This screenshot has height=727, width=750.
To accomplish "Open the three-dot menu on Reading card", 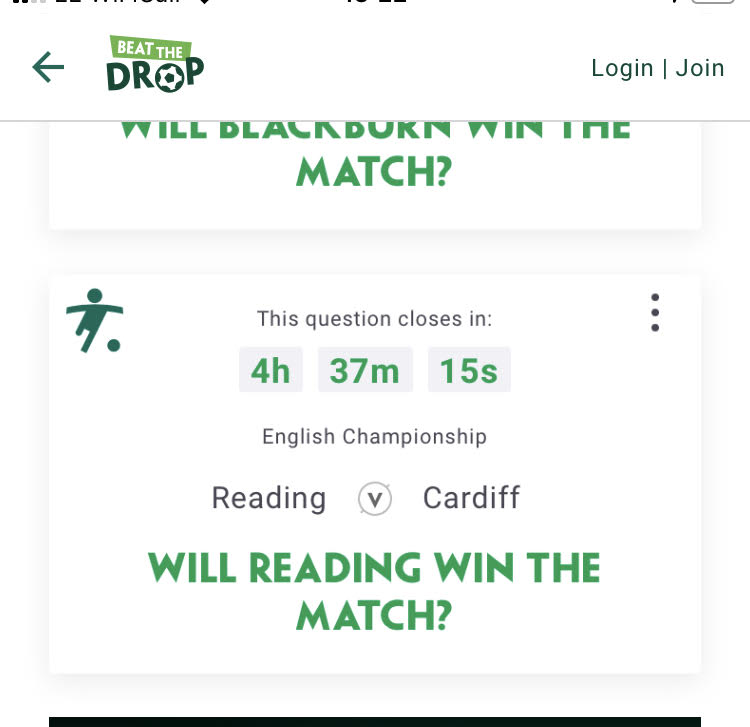I will click(x=655, y=313).
